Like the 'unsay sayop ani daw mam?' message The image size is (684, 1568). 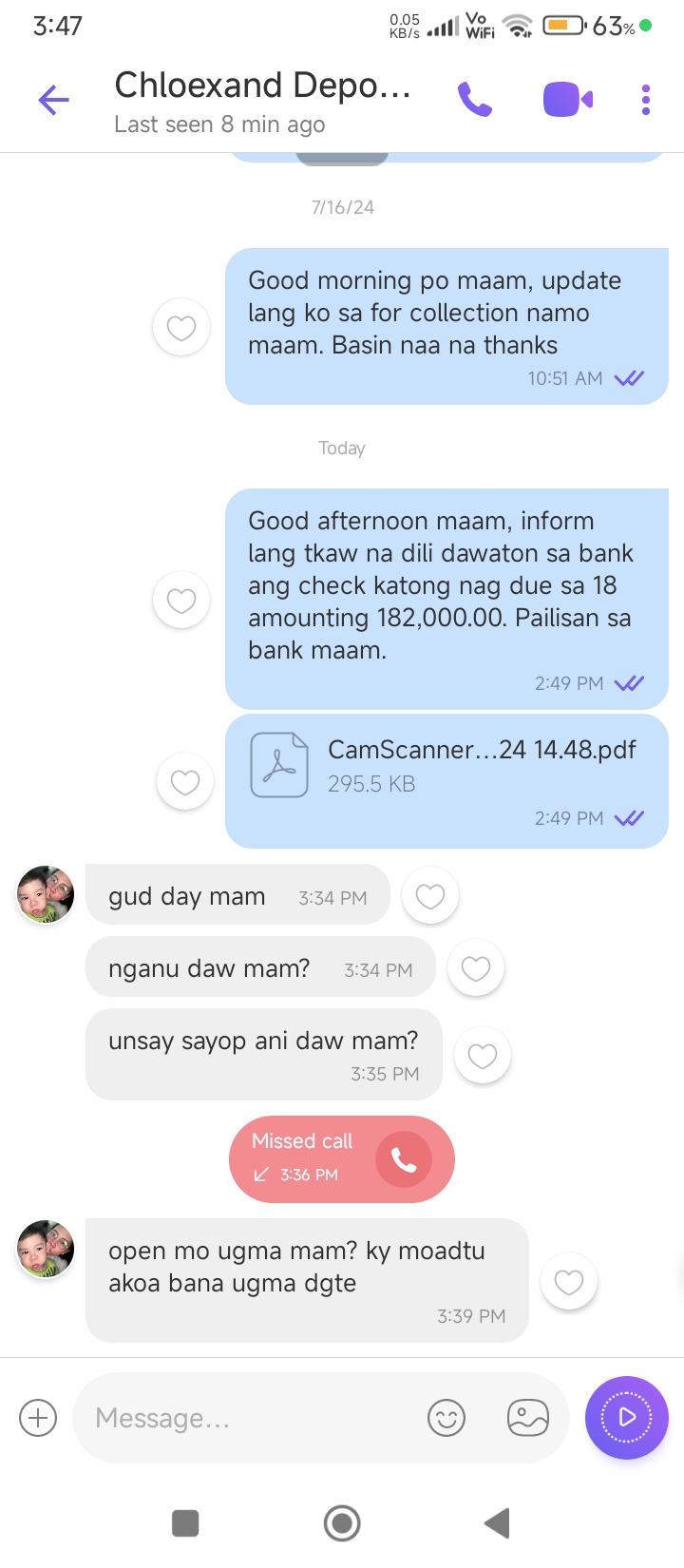483,1056
